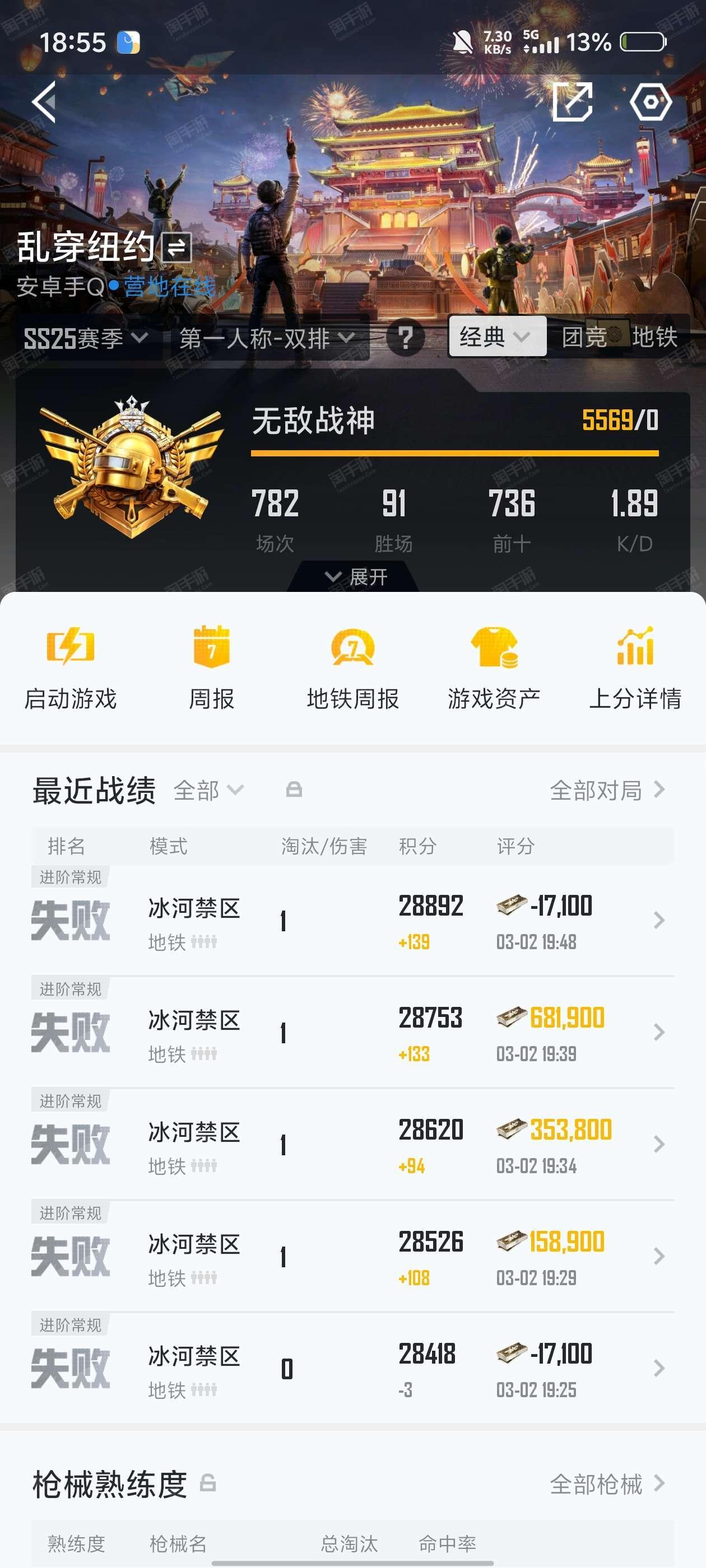The image size is (706, 1568).
Task: Open the question mark help icon
Action: tap(405, 338)
